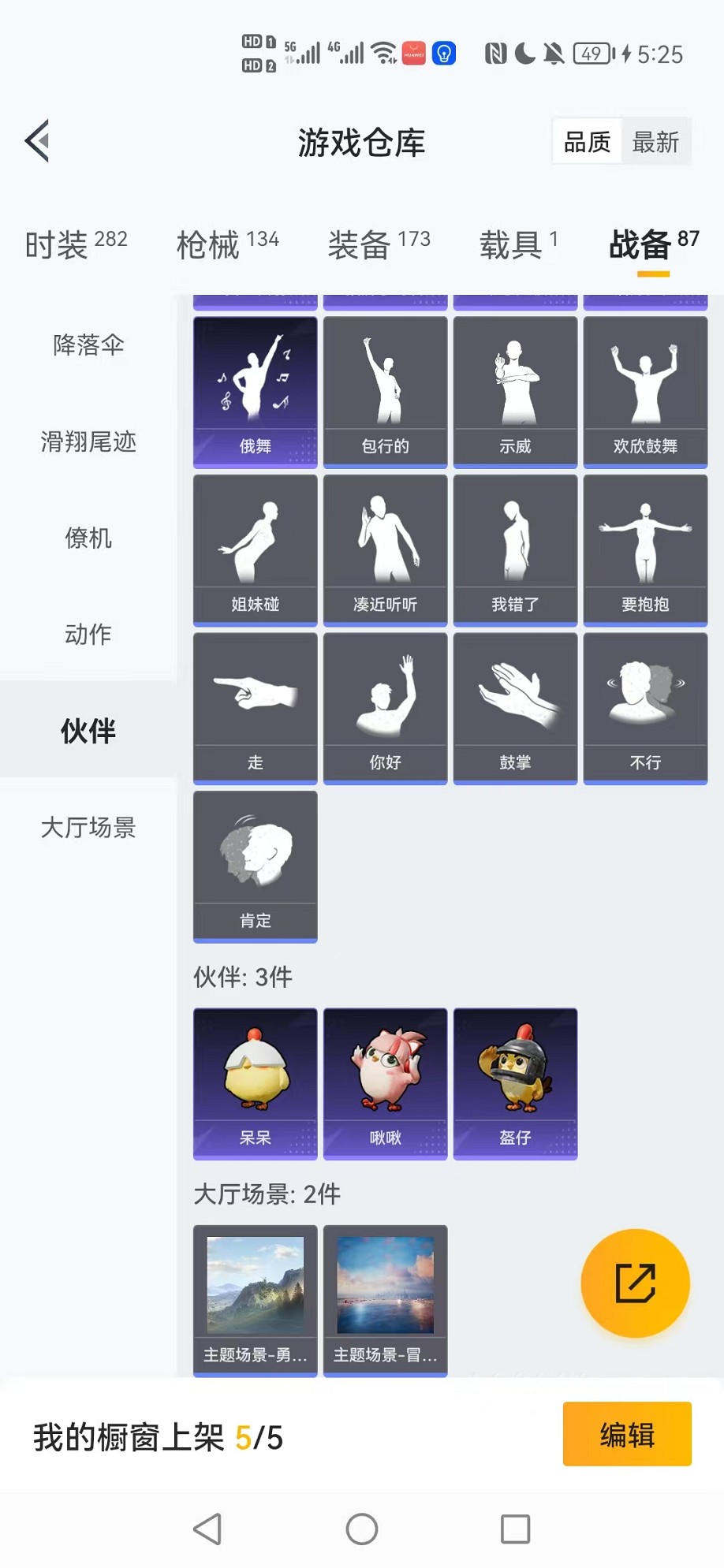The image size is (724, 1568).
Task: Select 大厅场景 in the side menu
Action: pyautogui.click(x=88, y=827)
